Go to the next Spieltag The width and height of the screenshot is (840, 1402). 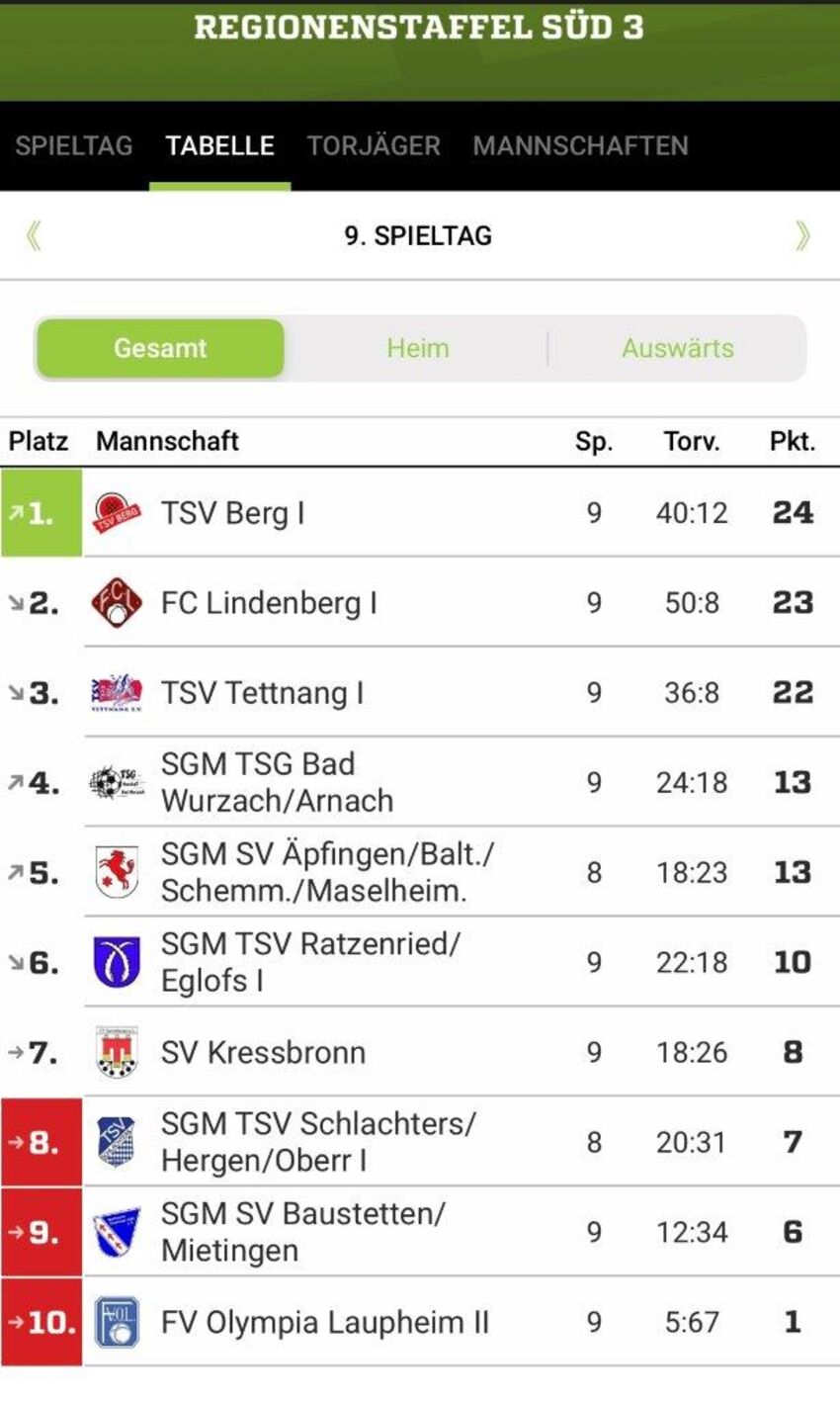[x=802, y=235]
